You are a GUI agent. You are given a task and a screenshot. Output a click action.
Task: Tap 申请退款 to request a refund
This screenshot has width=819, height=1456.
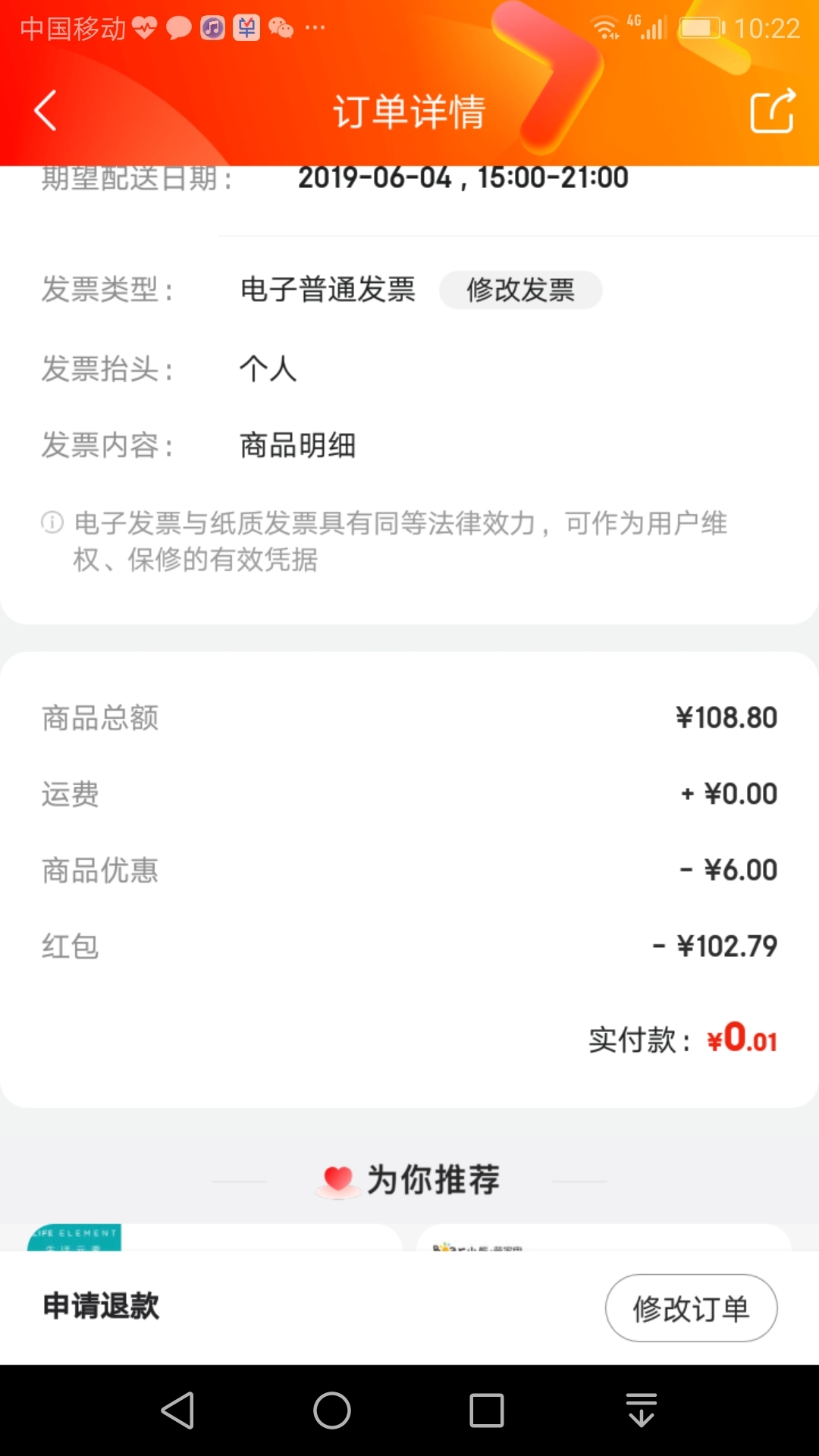pyautogui.click(x=101, y=1307)
